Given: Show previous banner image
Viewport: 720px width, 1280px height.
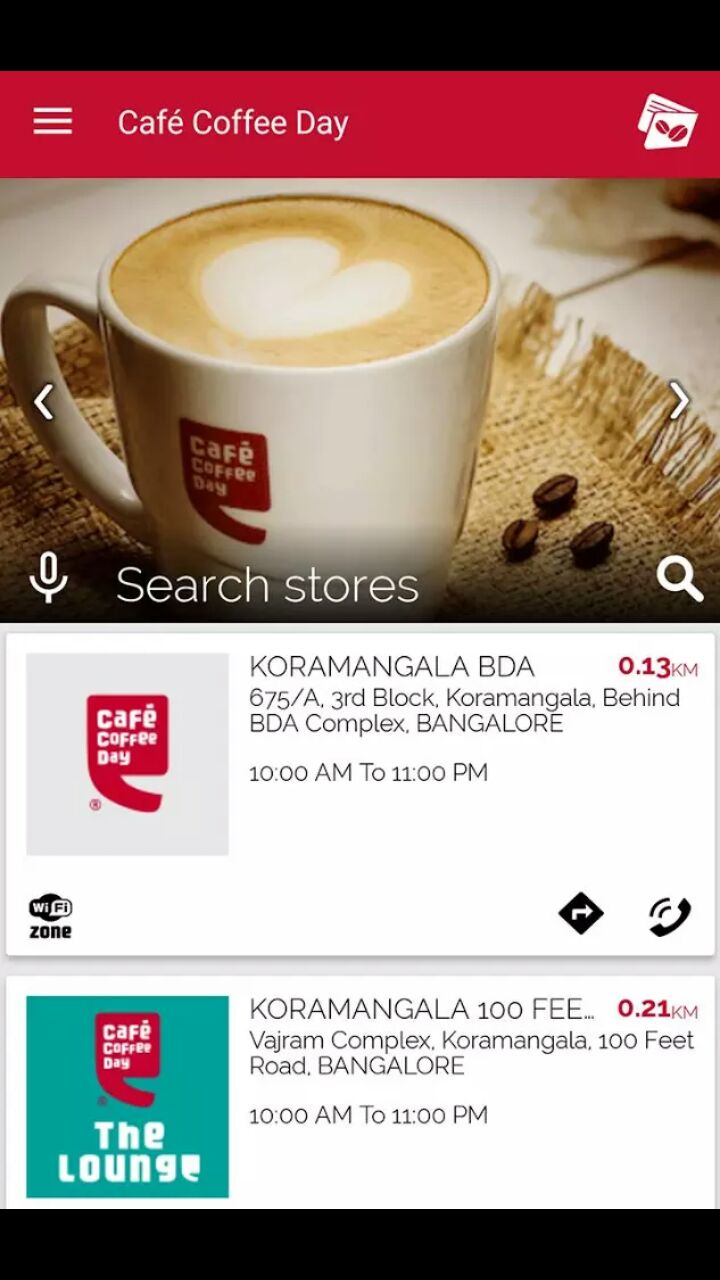Looking at the screenshot, I should pos(43,401).
